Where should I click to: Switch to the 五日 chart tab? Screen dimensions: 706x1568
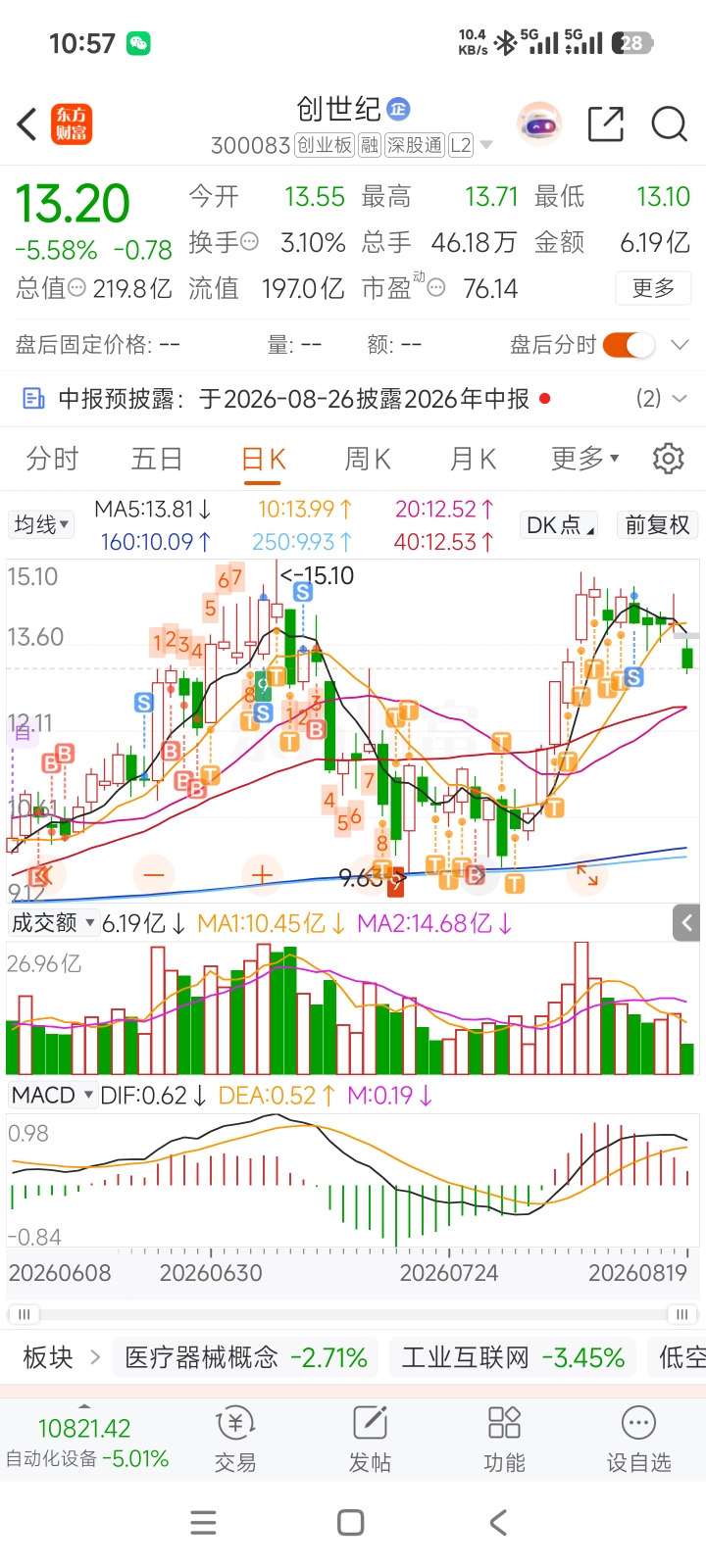pyautogui.click(x=157, y=459)
